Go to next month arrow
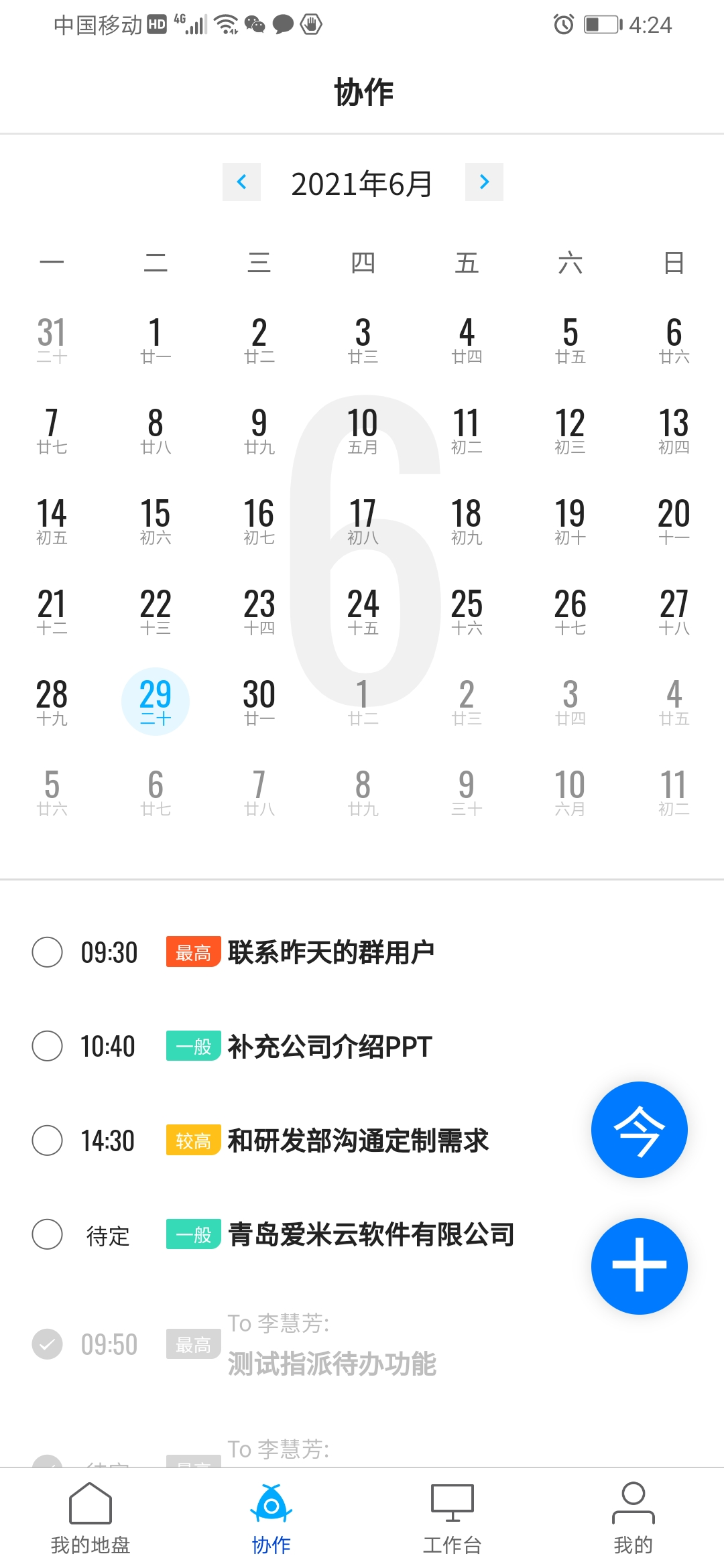 click(x=484, y=182)
